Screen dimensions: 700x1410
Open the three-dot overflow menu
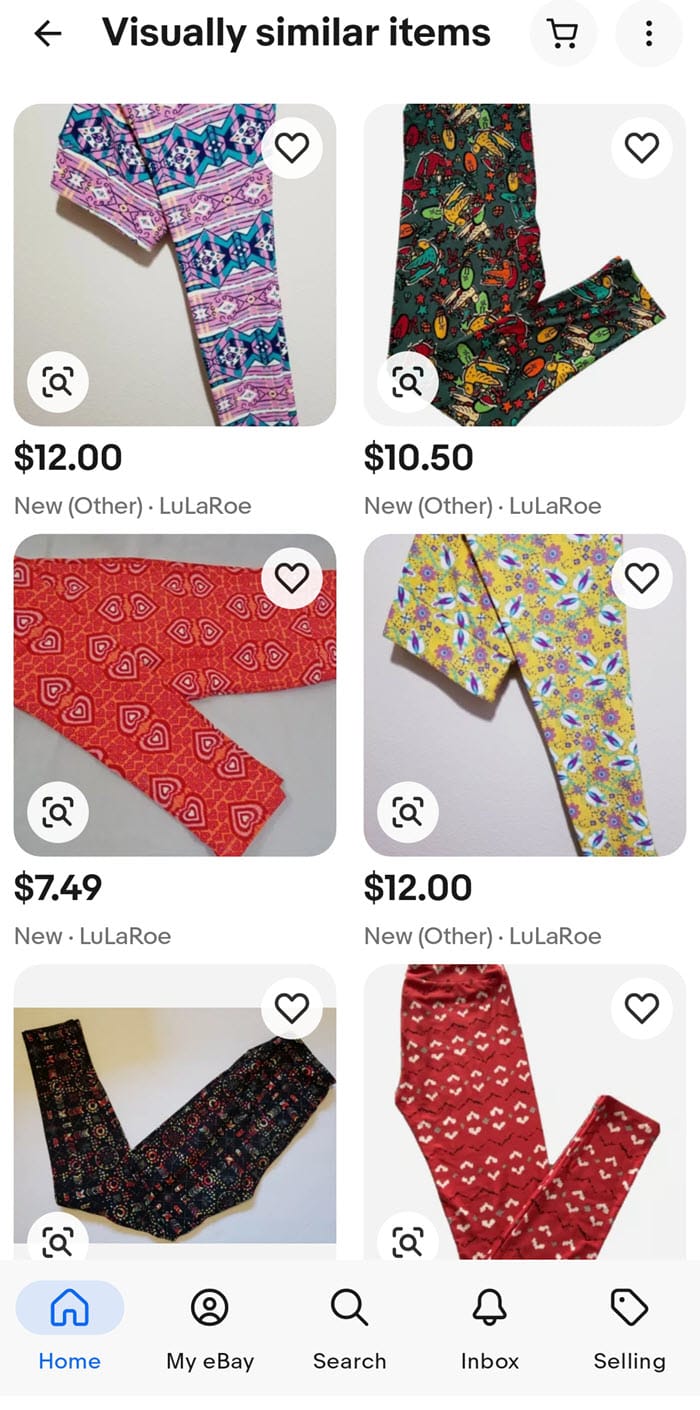pos(649,34)
